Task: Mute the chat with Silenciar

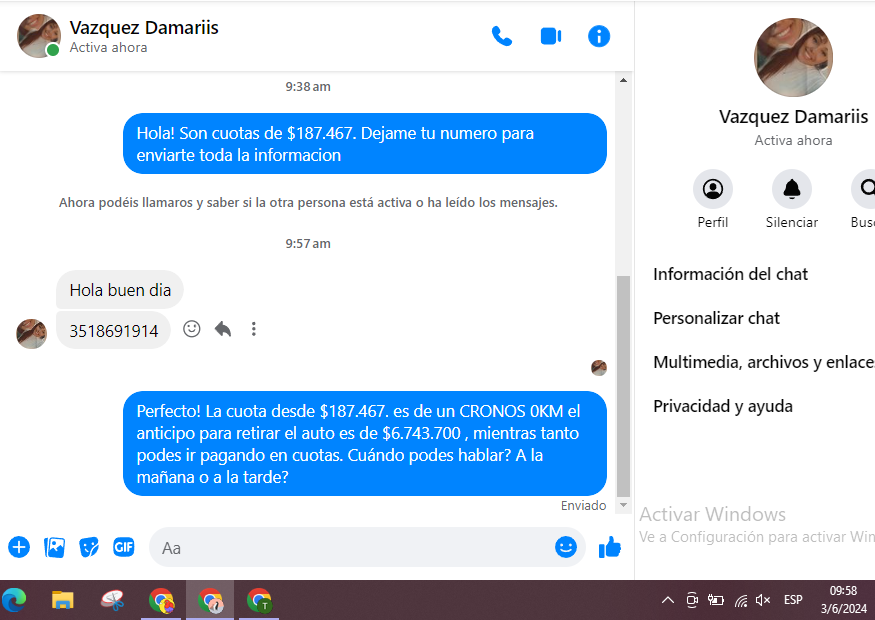Action: pos(792,189)
